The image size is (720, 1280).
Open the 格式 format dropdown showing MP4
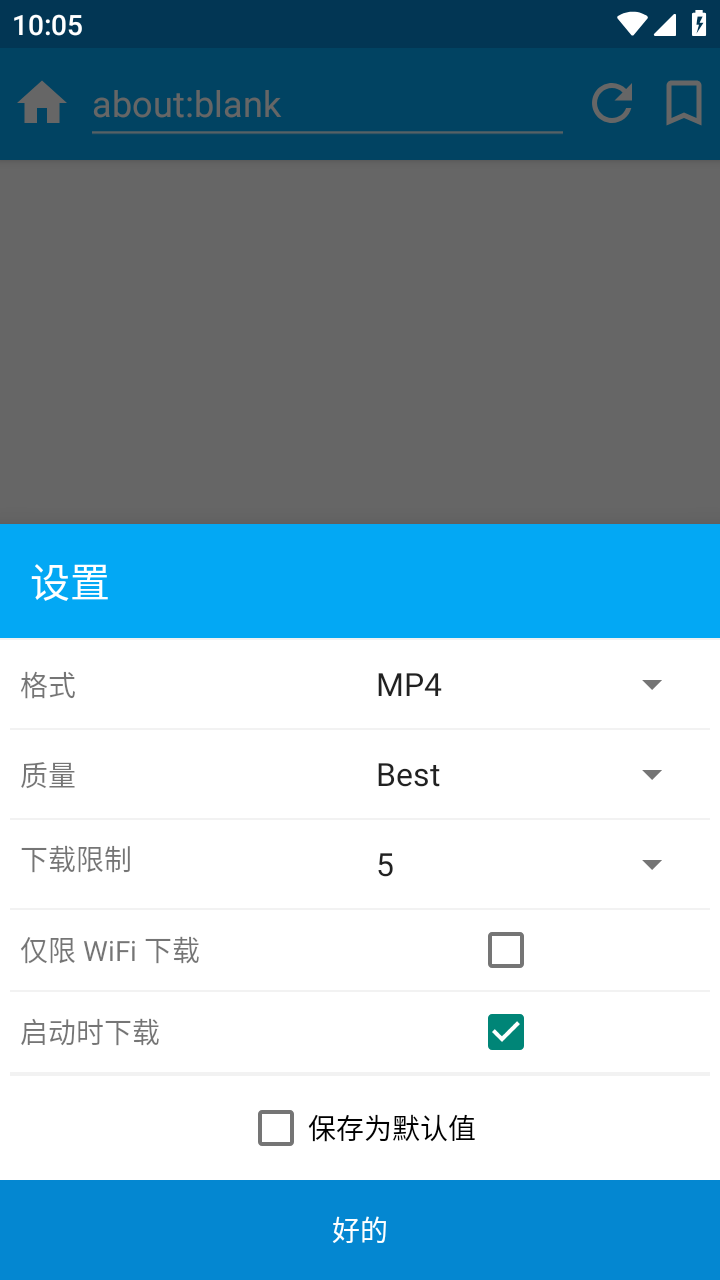(520, 685)
